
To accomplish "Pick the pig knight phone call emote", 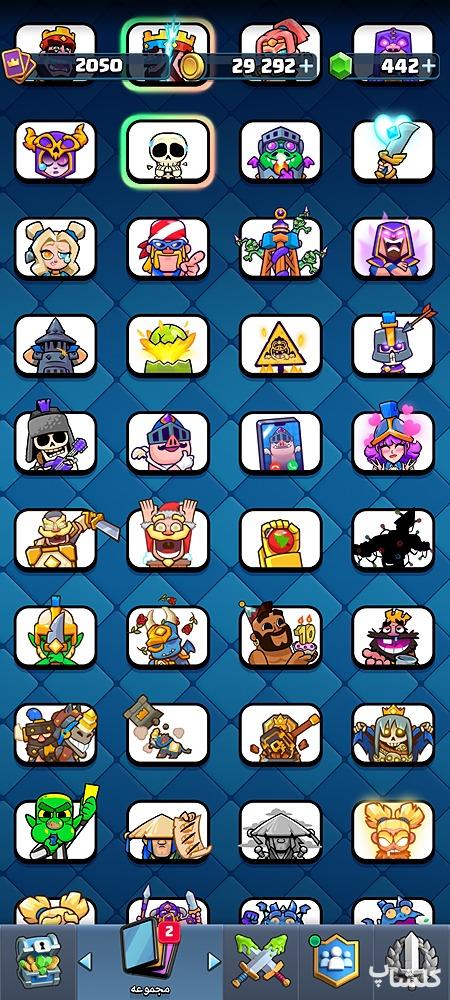I will click(280, 442).
